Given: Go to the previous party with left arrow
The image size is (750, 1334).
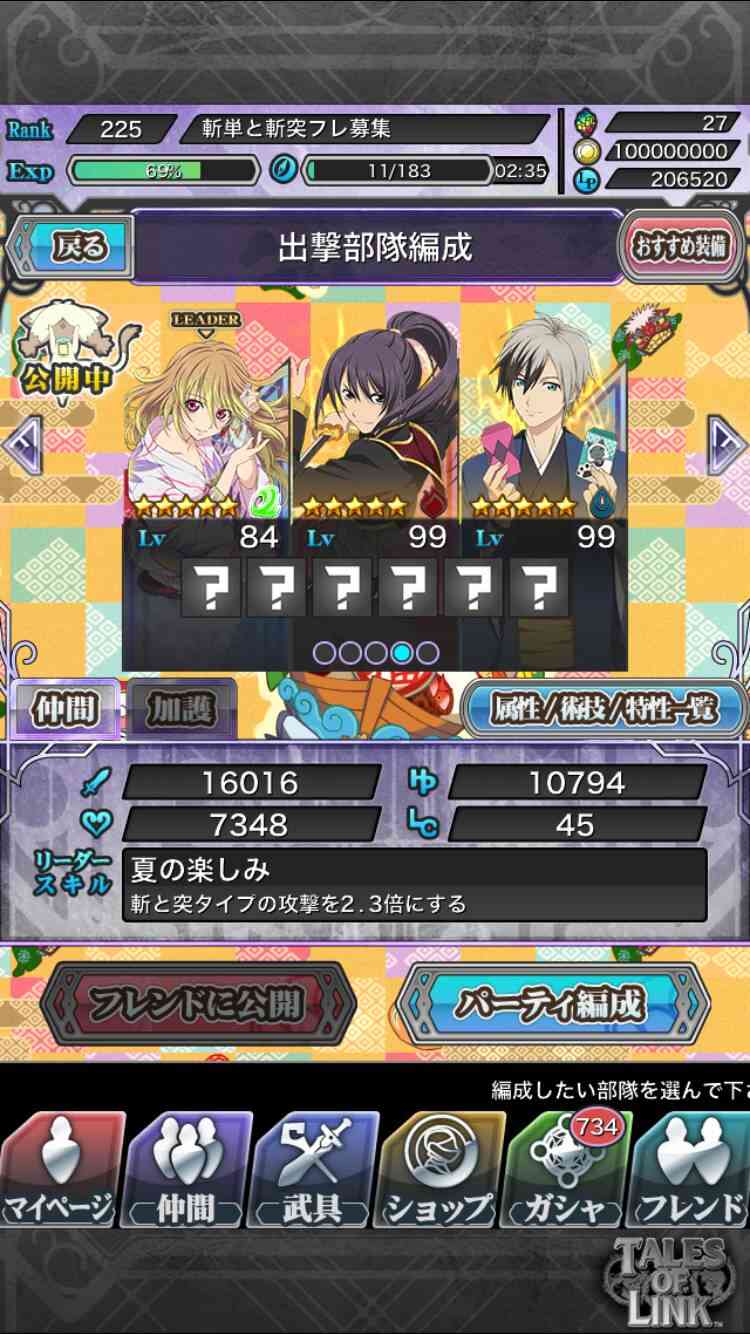Looking at the screenshot, I should click(x=24, y=443).
